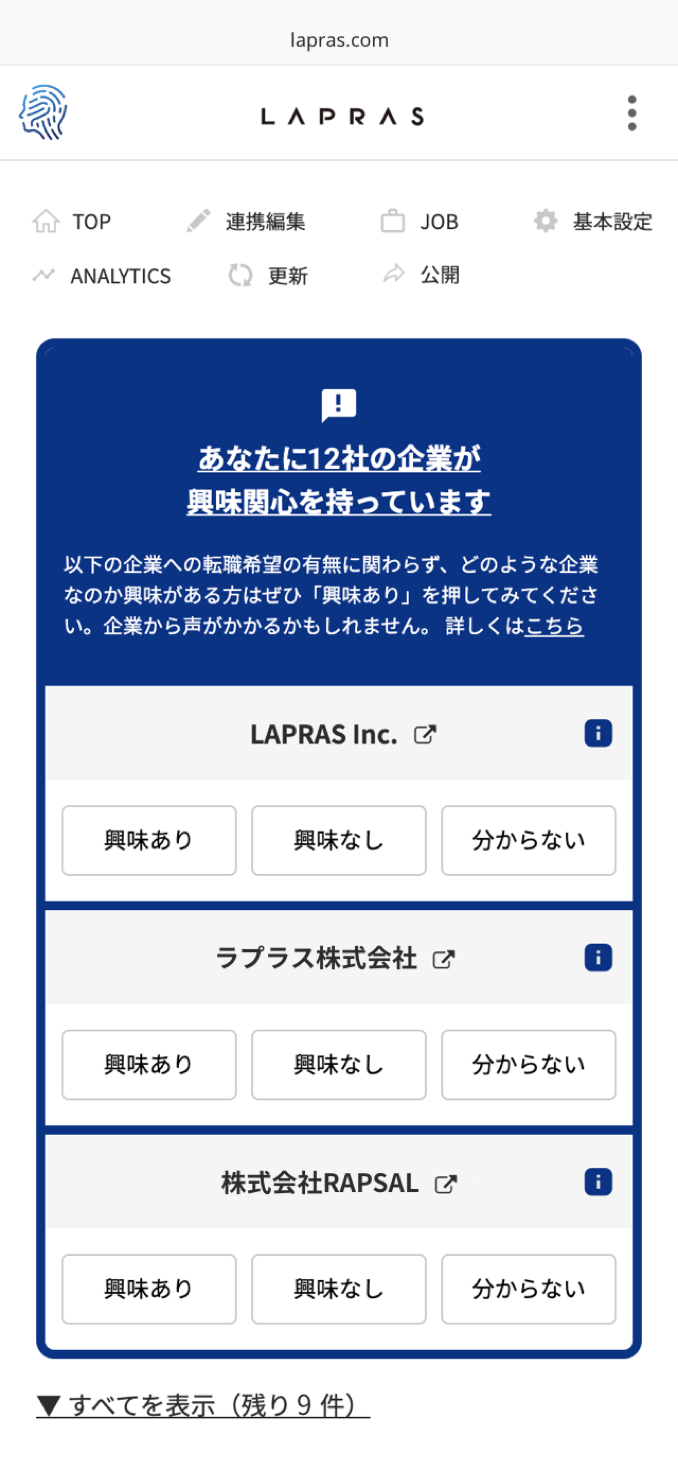Open LAPRAS Inc. external link
Image resolution: width=678 pixels, height=1470 pixels.
pos(426,735)
